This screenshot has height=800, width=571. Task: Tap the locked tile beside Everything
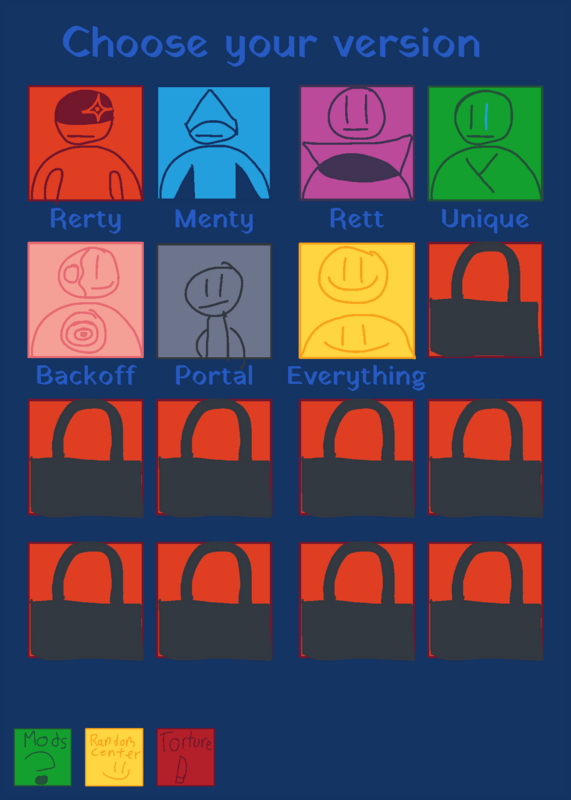pyautogui.click(x=485, y=300)
